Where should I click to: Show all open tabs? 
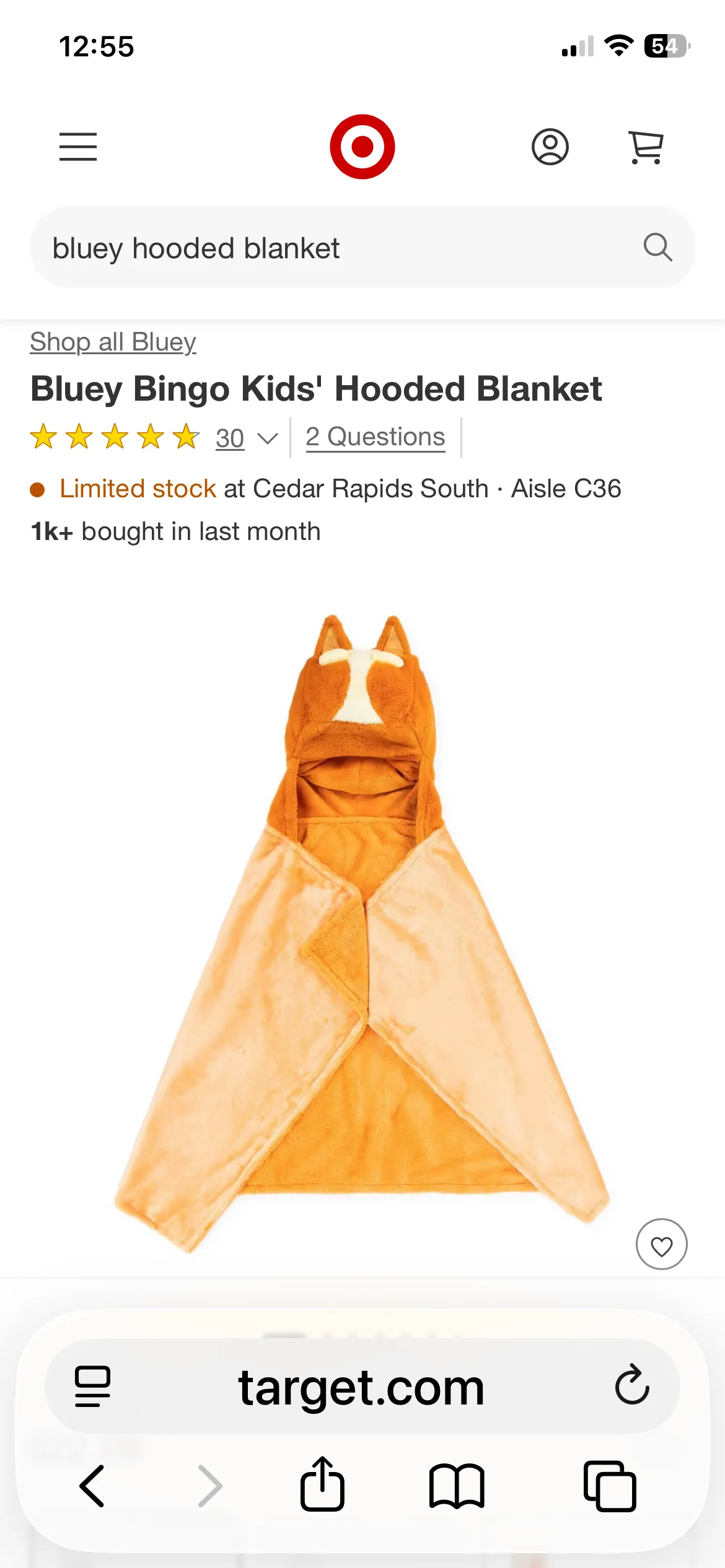point(610,1485)
